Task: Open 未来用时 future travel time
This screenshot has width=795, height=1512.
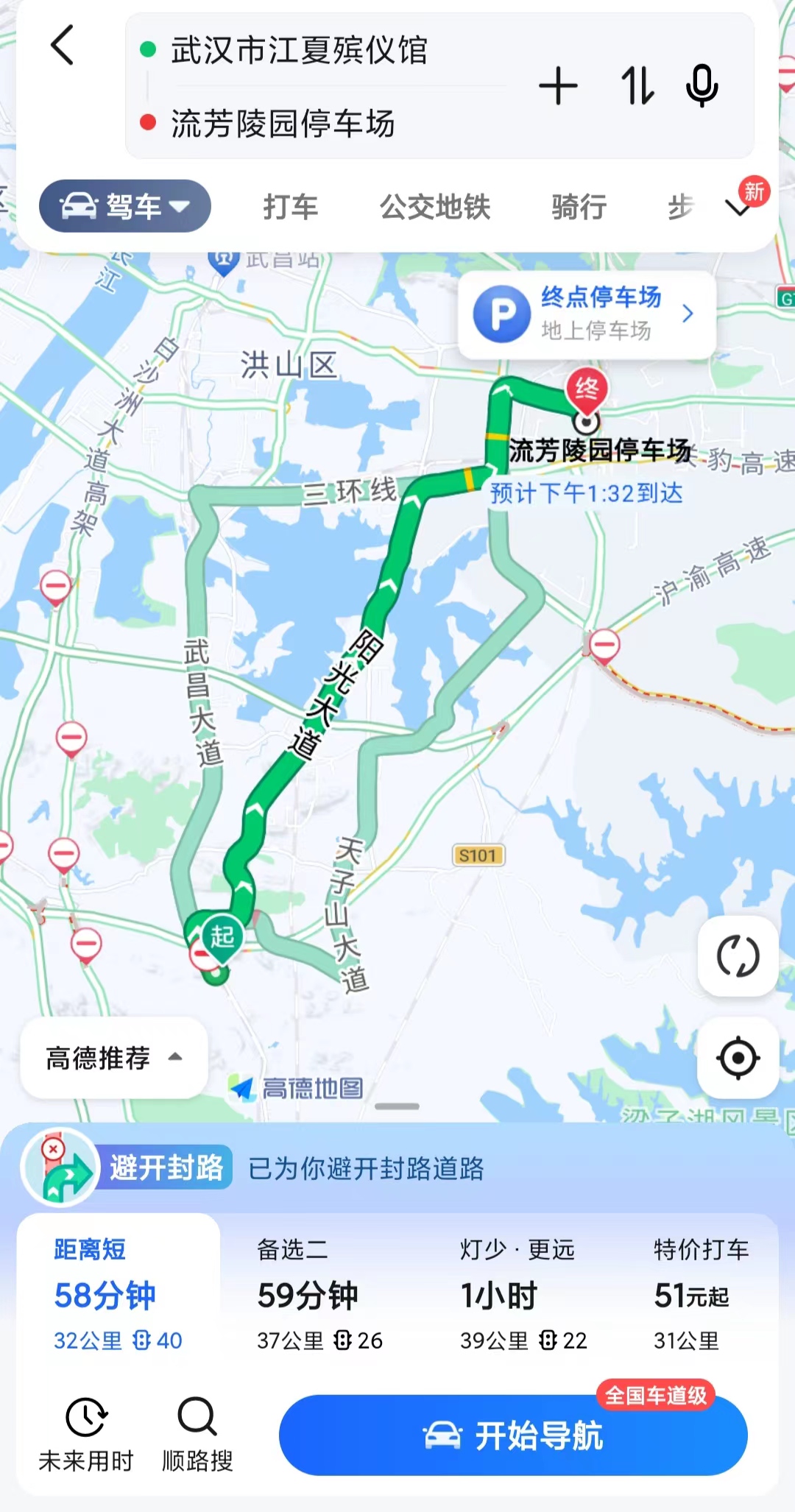Action: [86, 1434]
